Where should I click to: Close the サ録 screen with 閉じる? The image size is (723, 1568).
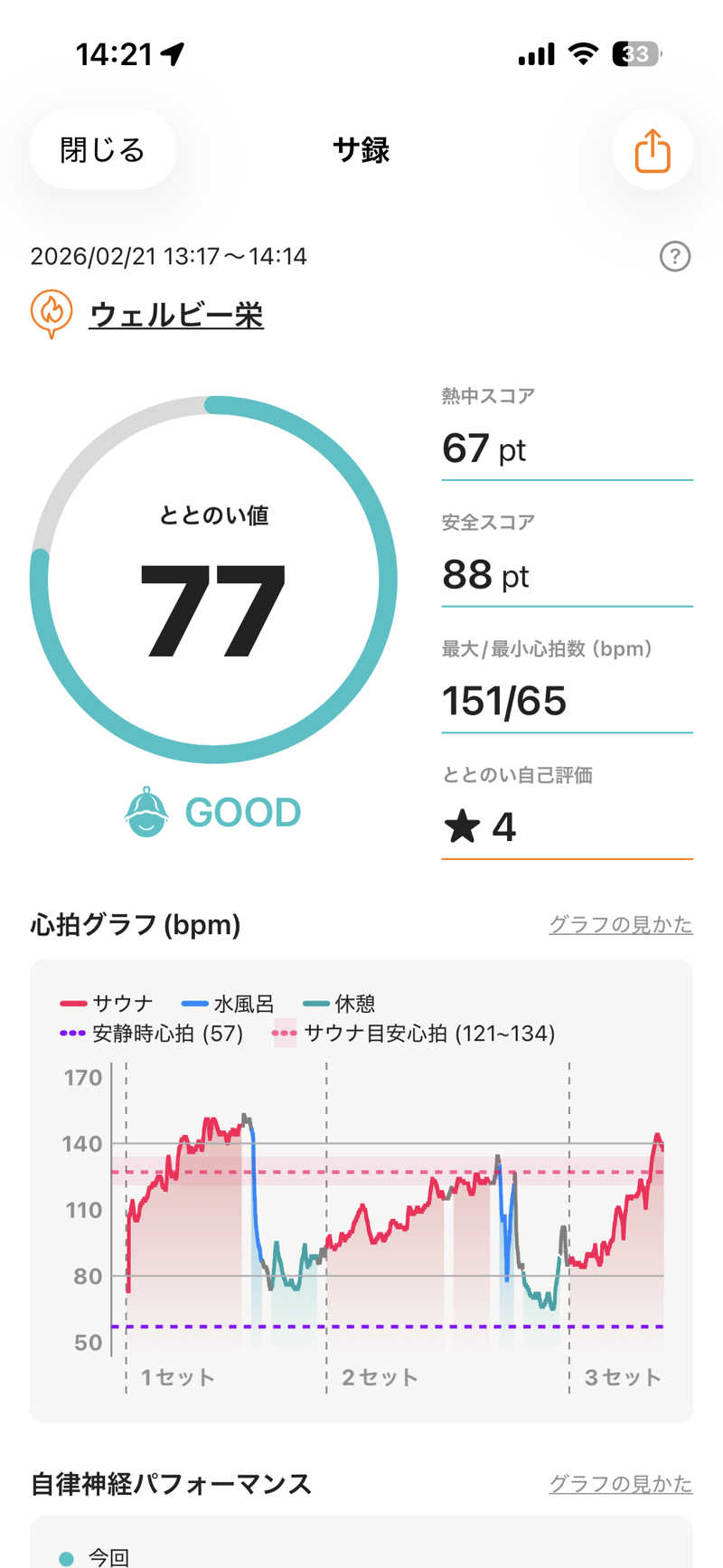tap(102, 149)
